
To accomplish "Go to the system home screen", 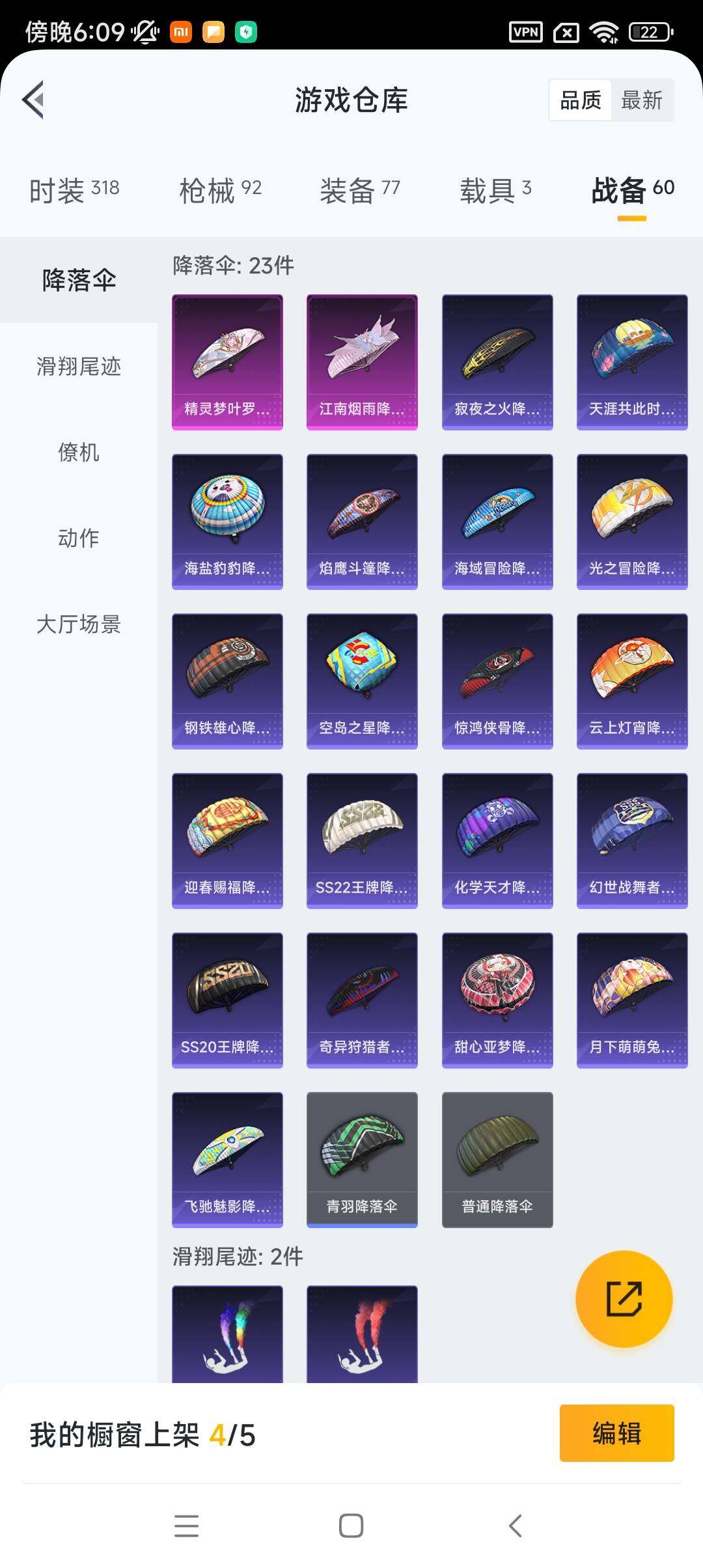I will [351, 1526].
